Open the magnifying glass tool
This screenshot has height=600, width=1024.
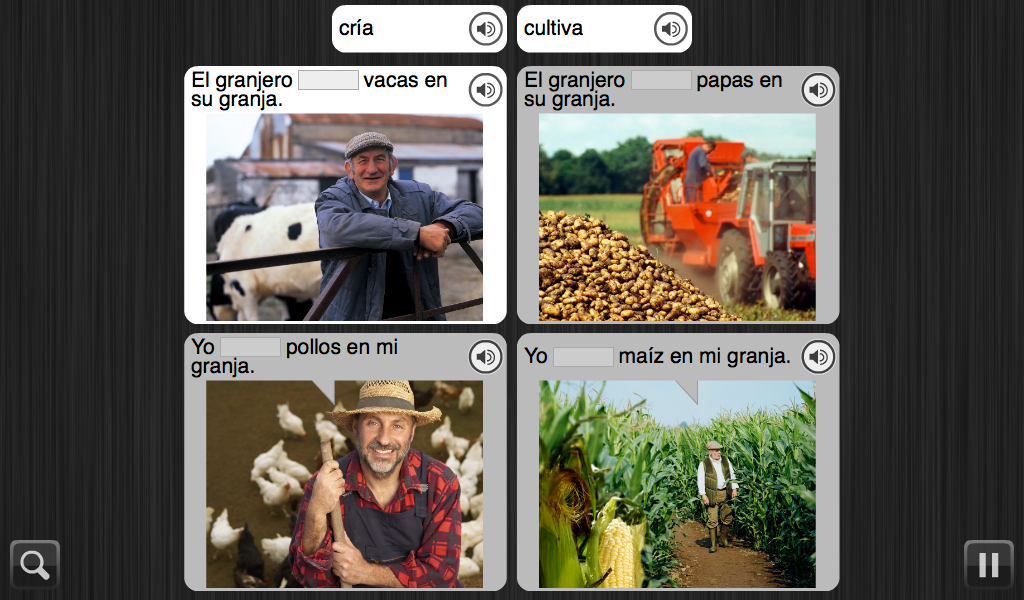[x=35, y=565]
